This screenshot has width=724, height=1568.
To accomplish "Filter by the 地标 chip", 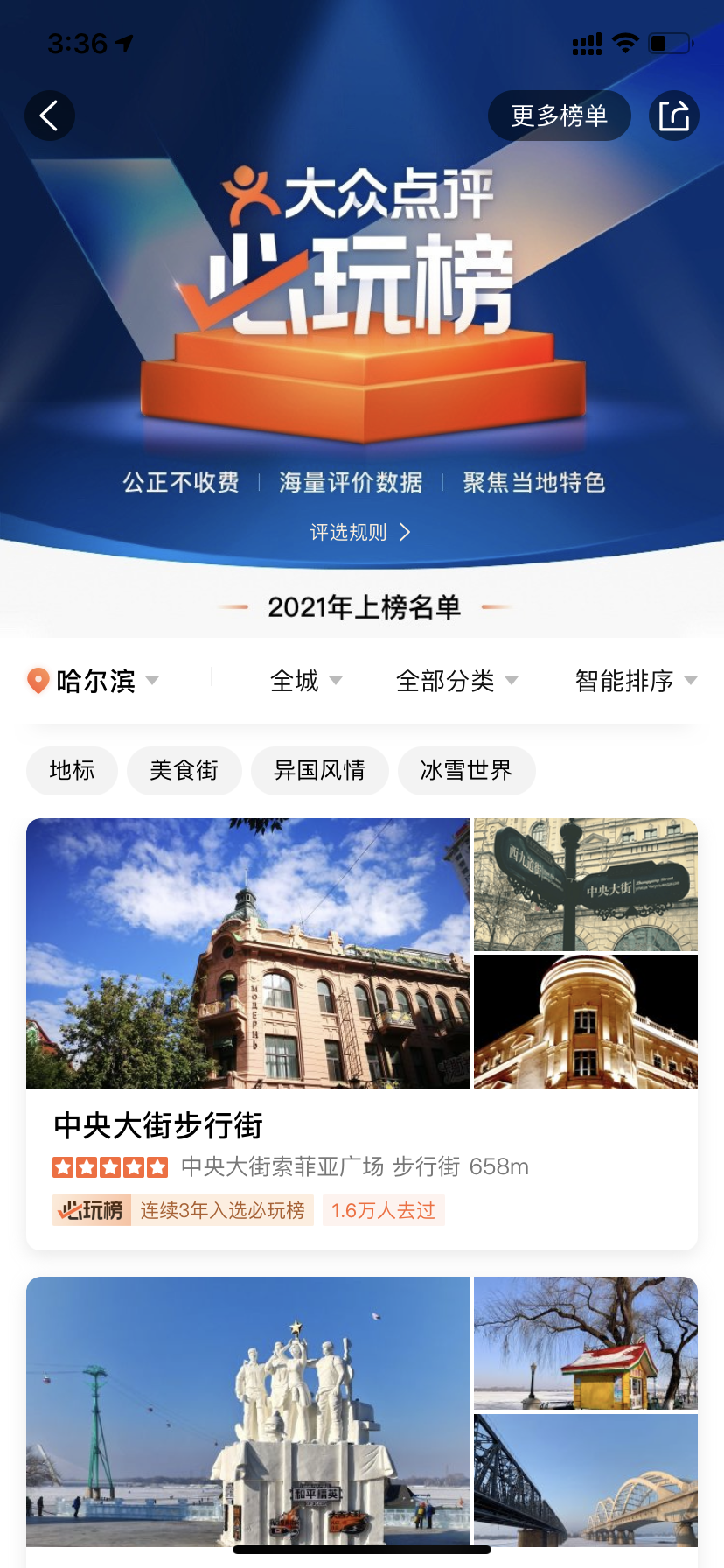I will 72,770.
